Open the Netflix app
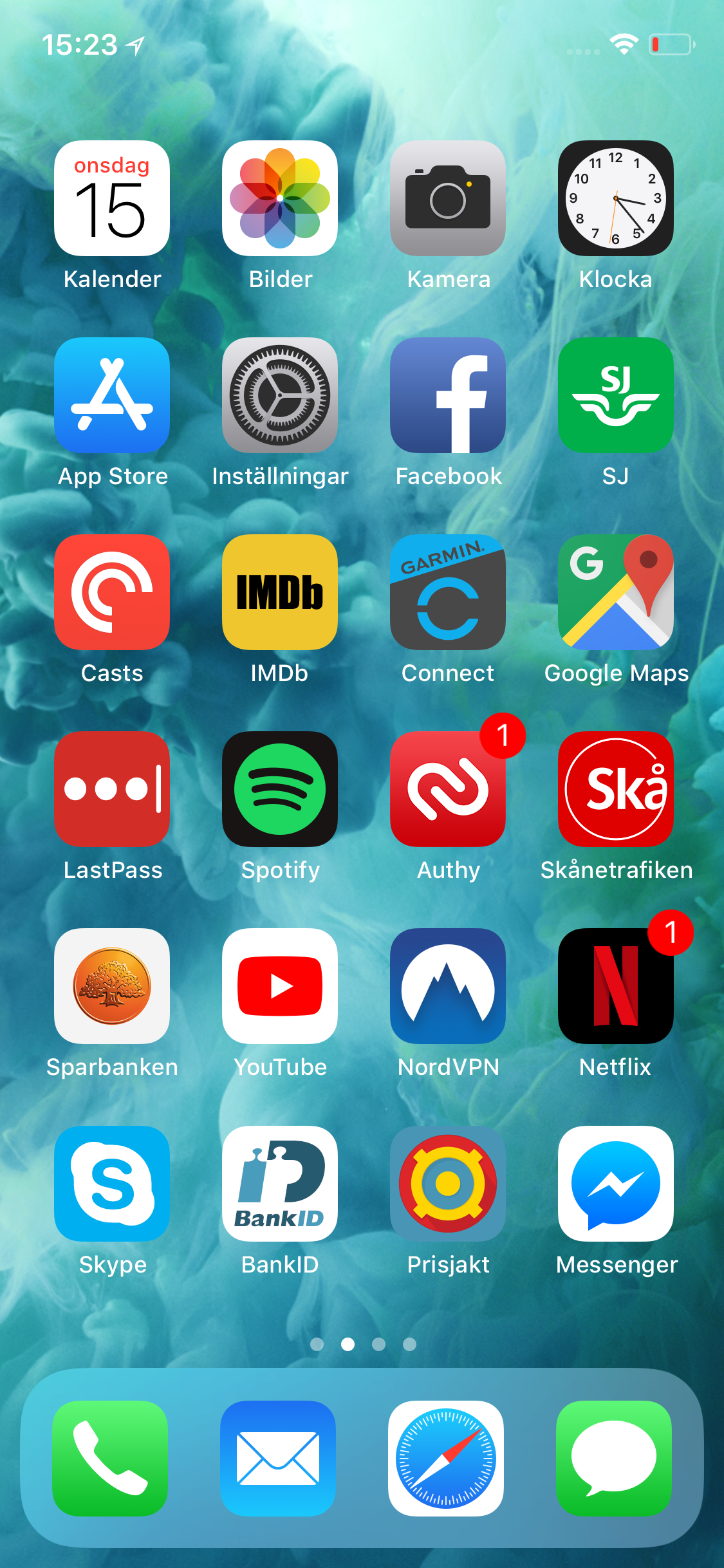The image size is (724, 1568). click(x=616, y=986)
